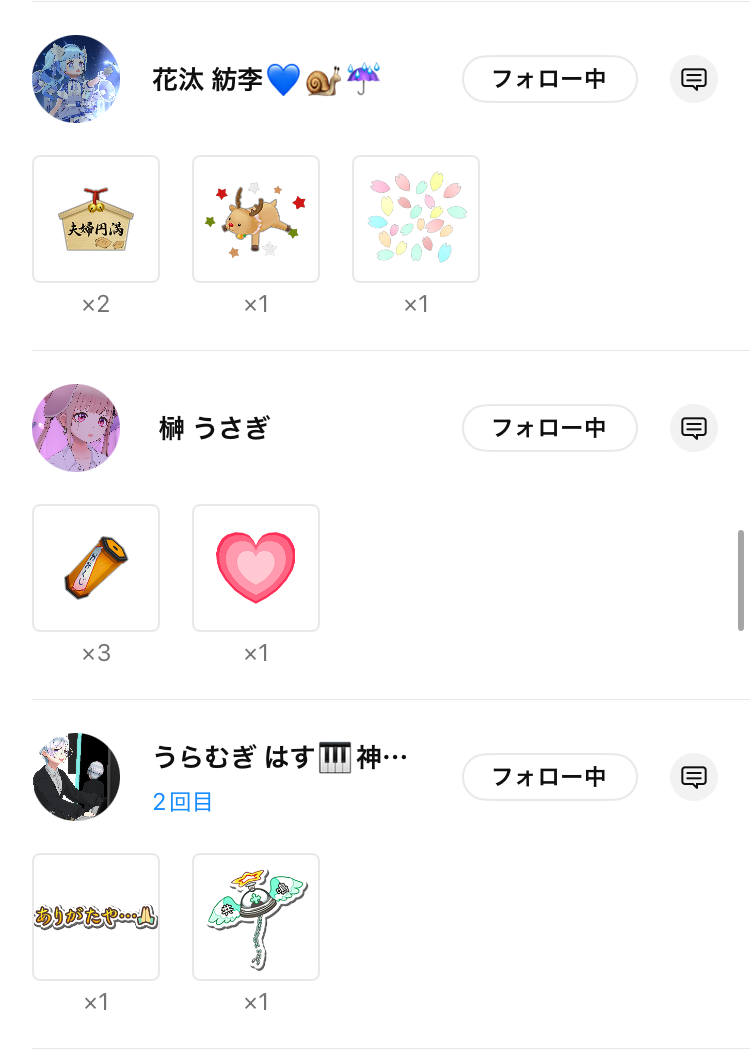This screenshot has width=750, height=1051.
Task: Open the 夫婦円満 ema gift tile
Action: pos(96,219)
